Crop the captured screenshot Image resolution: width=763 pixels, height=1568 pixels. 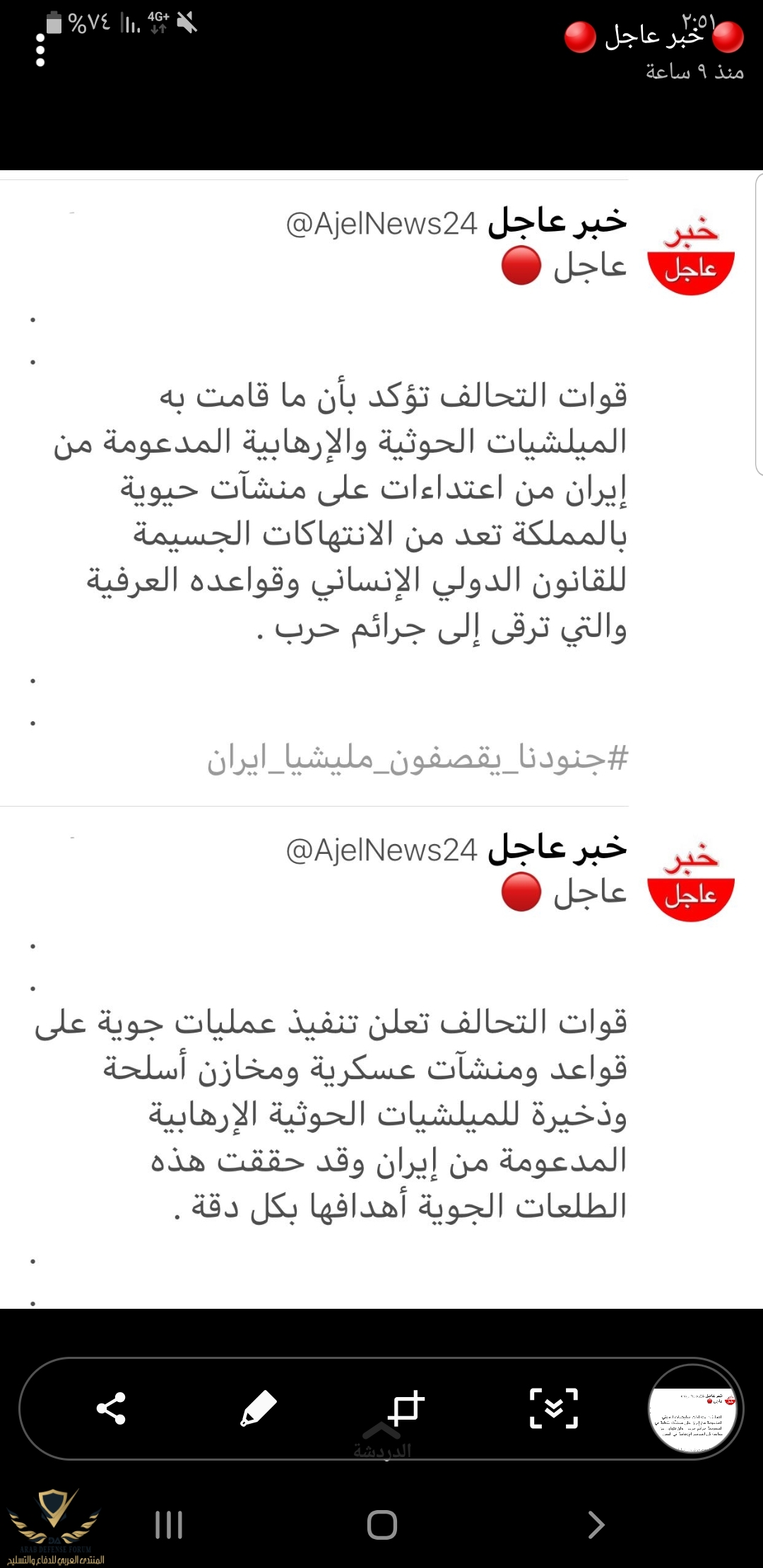pos(406,1408)
